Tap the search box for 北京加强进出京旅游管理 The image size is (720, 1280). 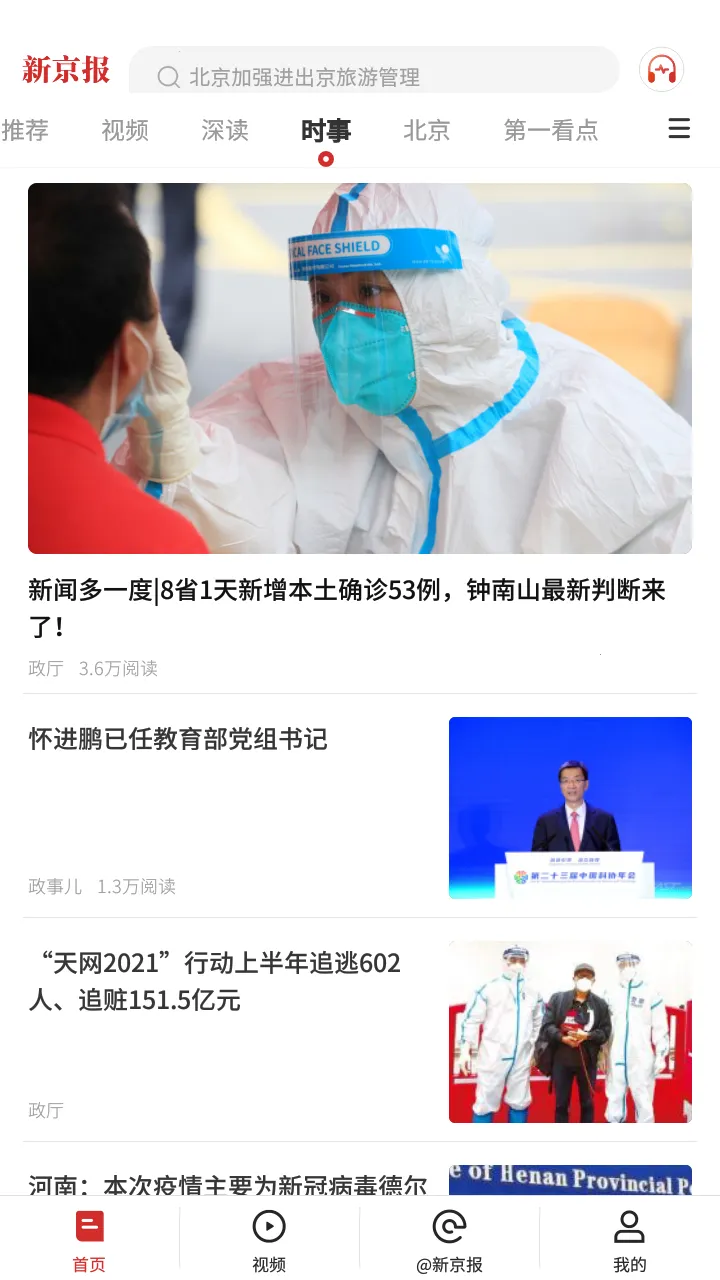tap(375, 76)
